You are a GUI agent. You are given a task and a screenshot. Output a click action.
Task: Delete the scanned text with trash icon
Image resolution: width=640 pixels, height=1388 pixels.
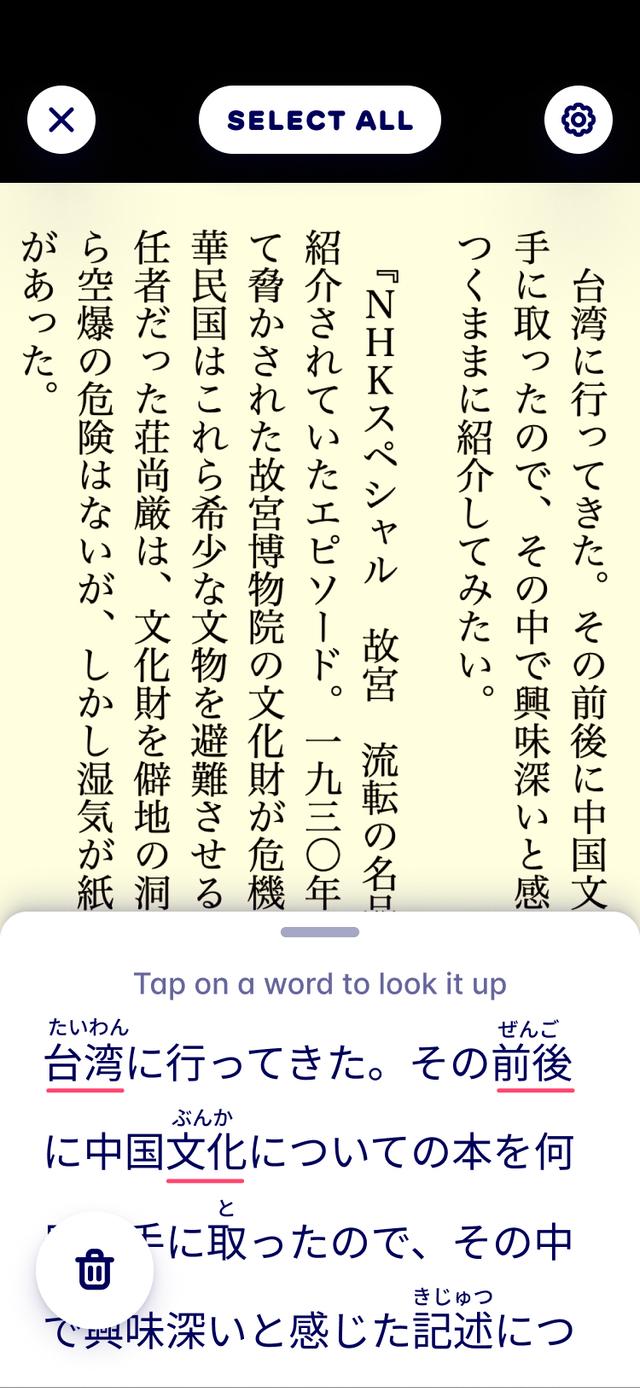[95, 1270]
